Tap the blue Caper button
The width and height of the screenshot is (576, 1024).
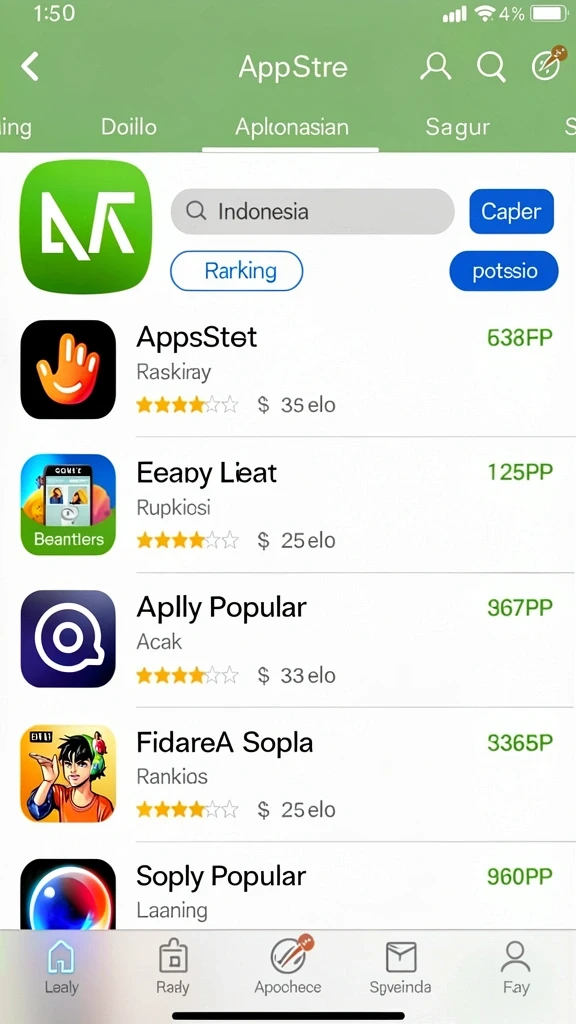click(x=511, y=211)
